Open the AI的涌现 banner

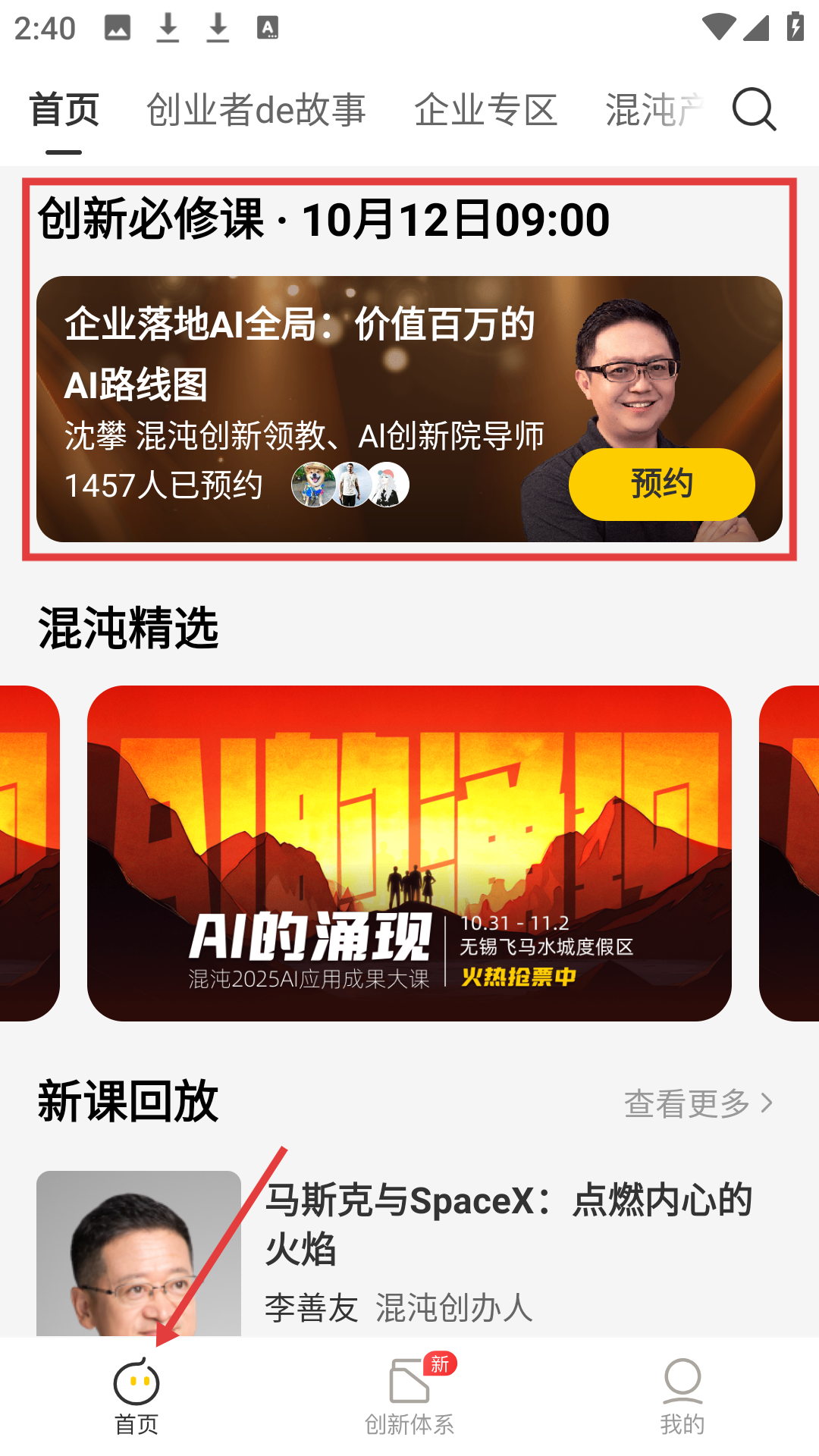coord(409,853)
